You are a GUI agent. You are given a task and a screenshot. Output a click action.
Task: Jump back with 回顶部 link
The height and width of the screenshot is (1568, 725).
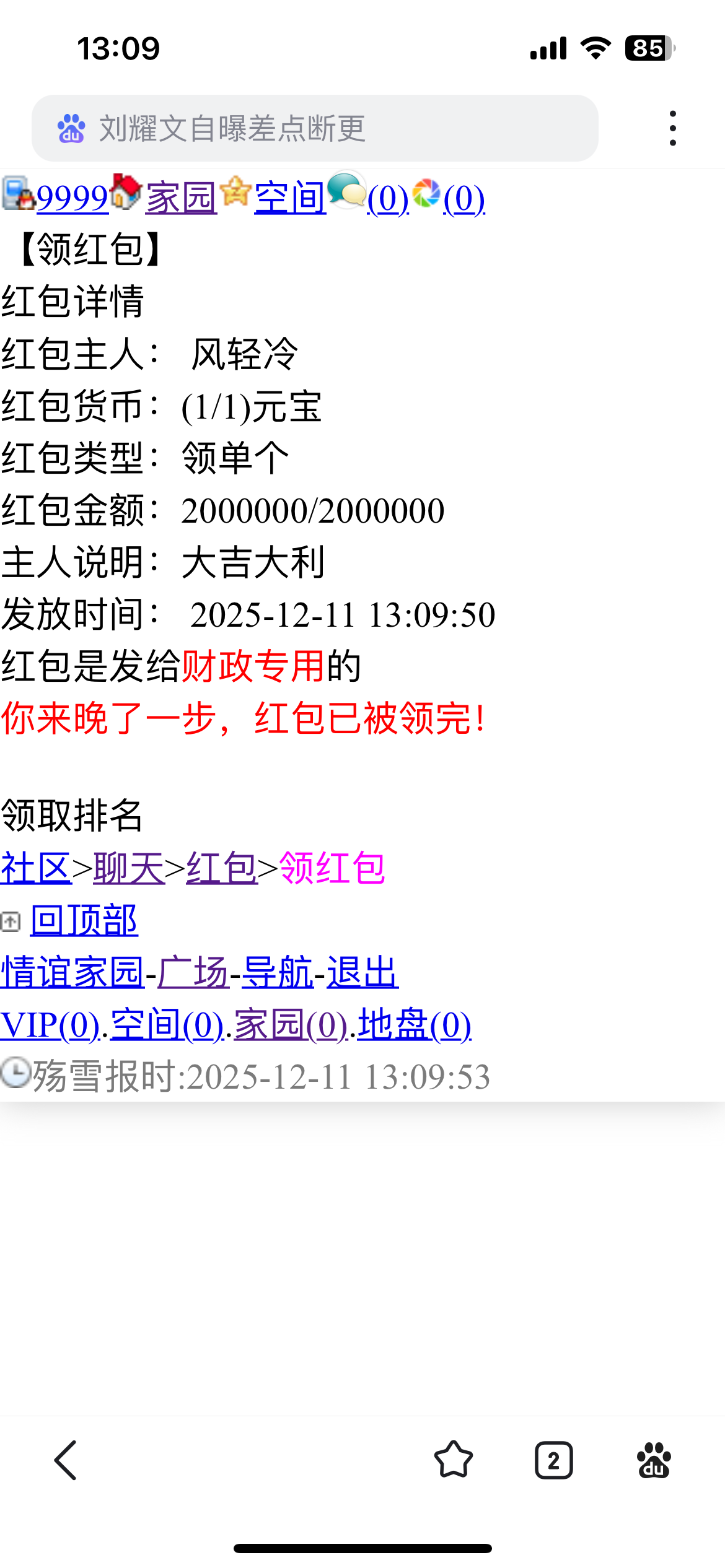pyautogui.click(x=84, y=920)
